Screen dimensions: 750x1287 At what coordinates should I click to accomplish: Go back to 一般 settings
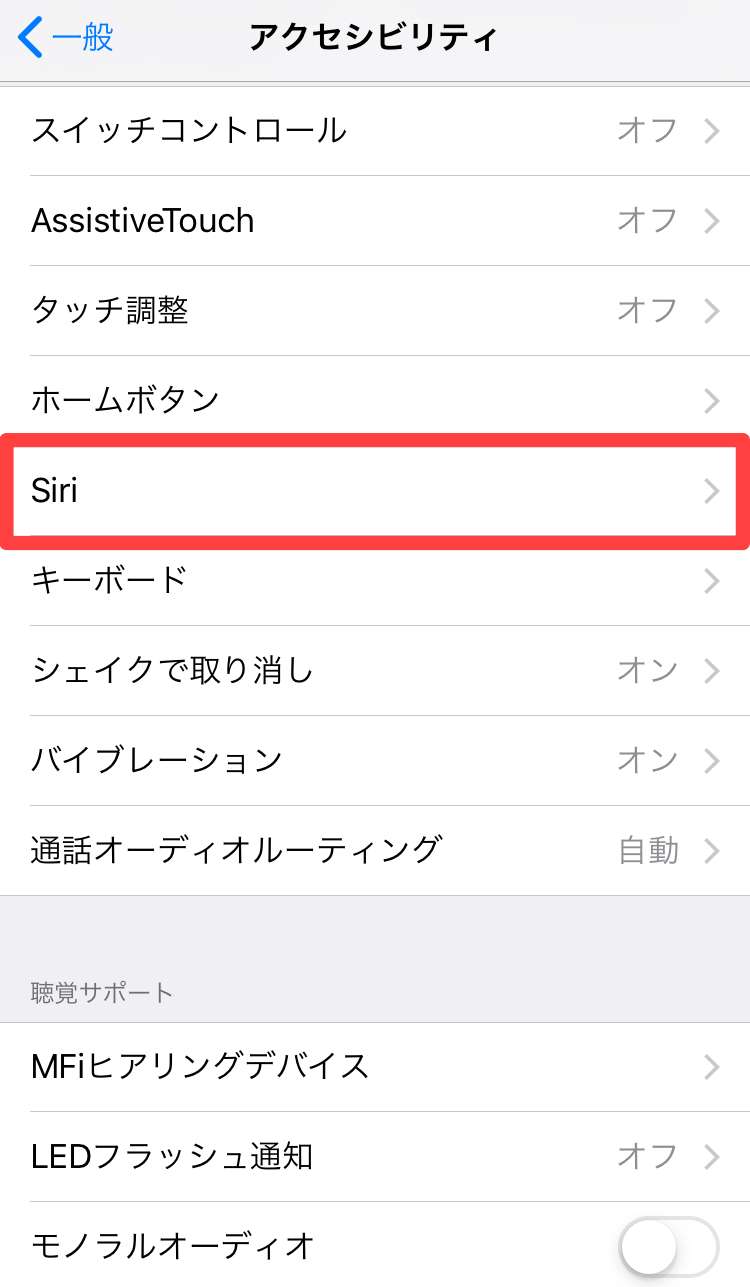point(66,38)
